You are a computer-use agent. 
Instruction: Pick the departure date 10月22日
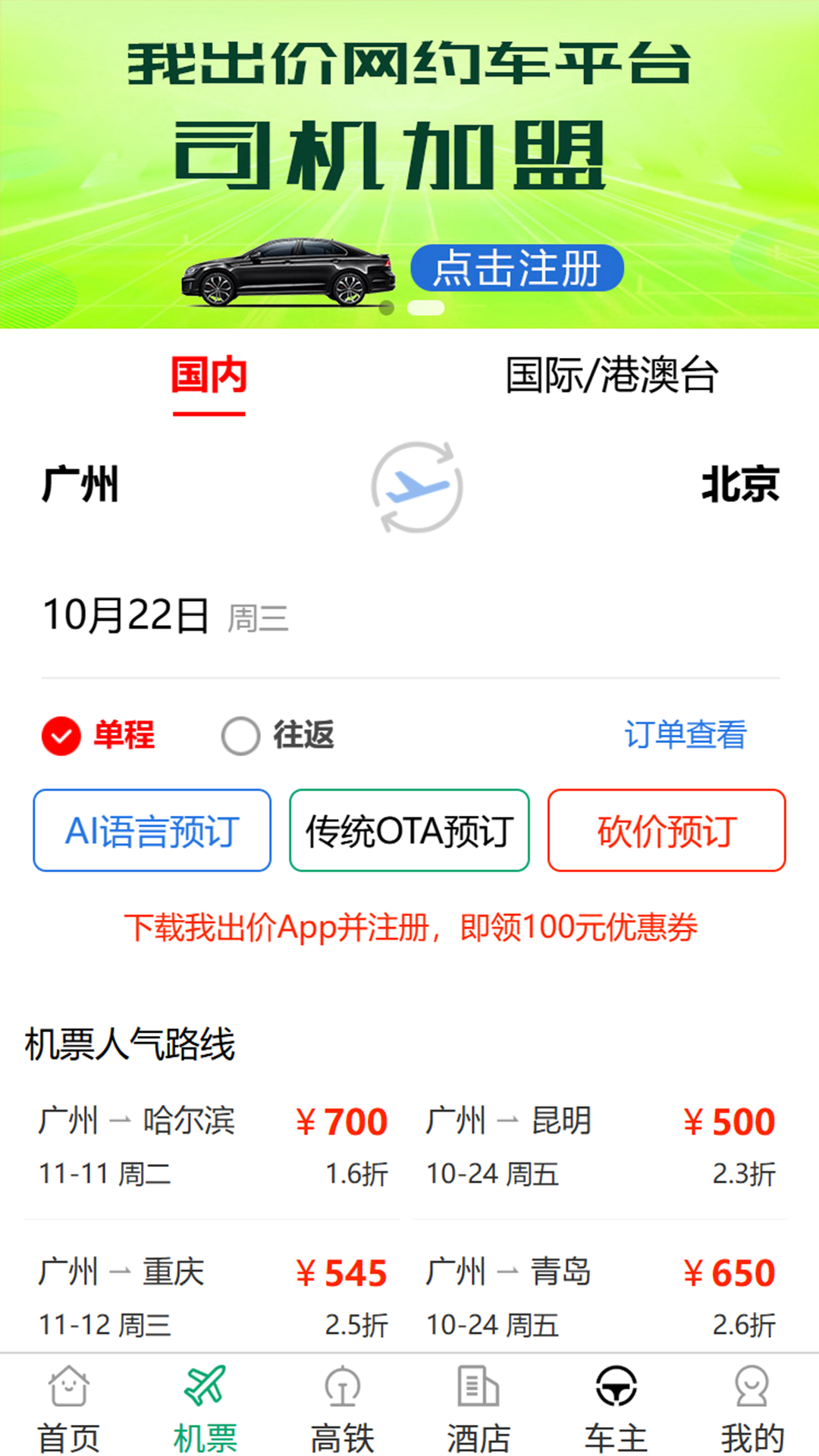click(126, 615)
